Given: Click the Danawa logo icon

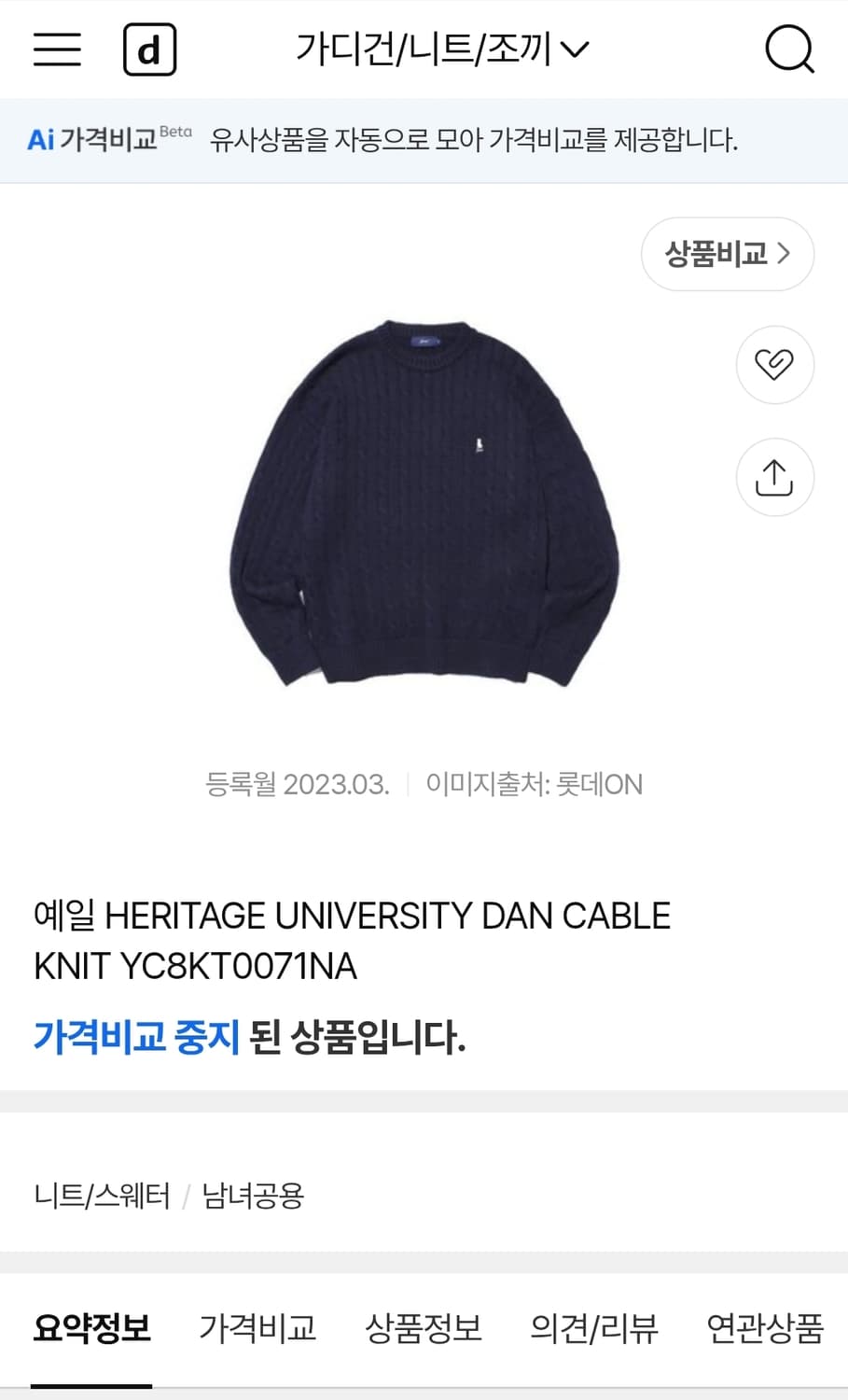Looking at the screenshot, I should click(x=150, y=49).
